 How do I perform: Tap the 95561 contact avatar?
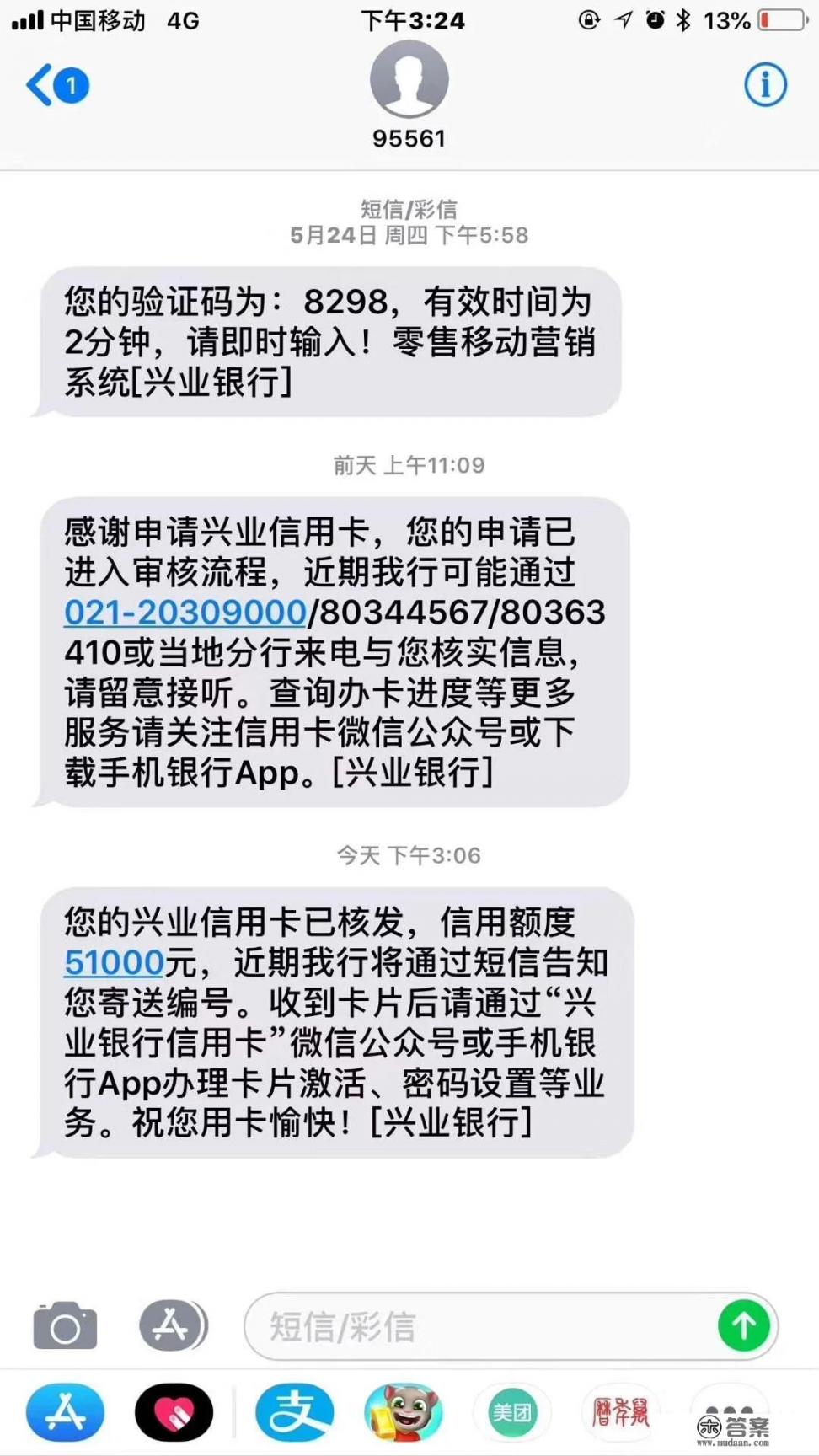click(x=409, y=78)
